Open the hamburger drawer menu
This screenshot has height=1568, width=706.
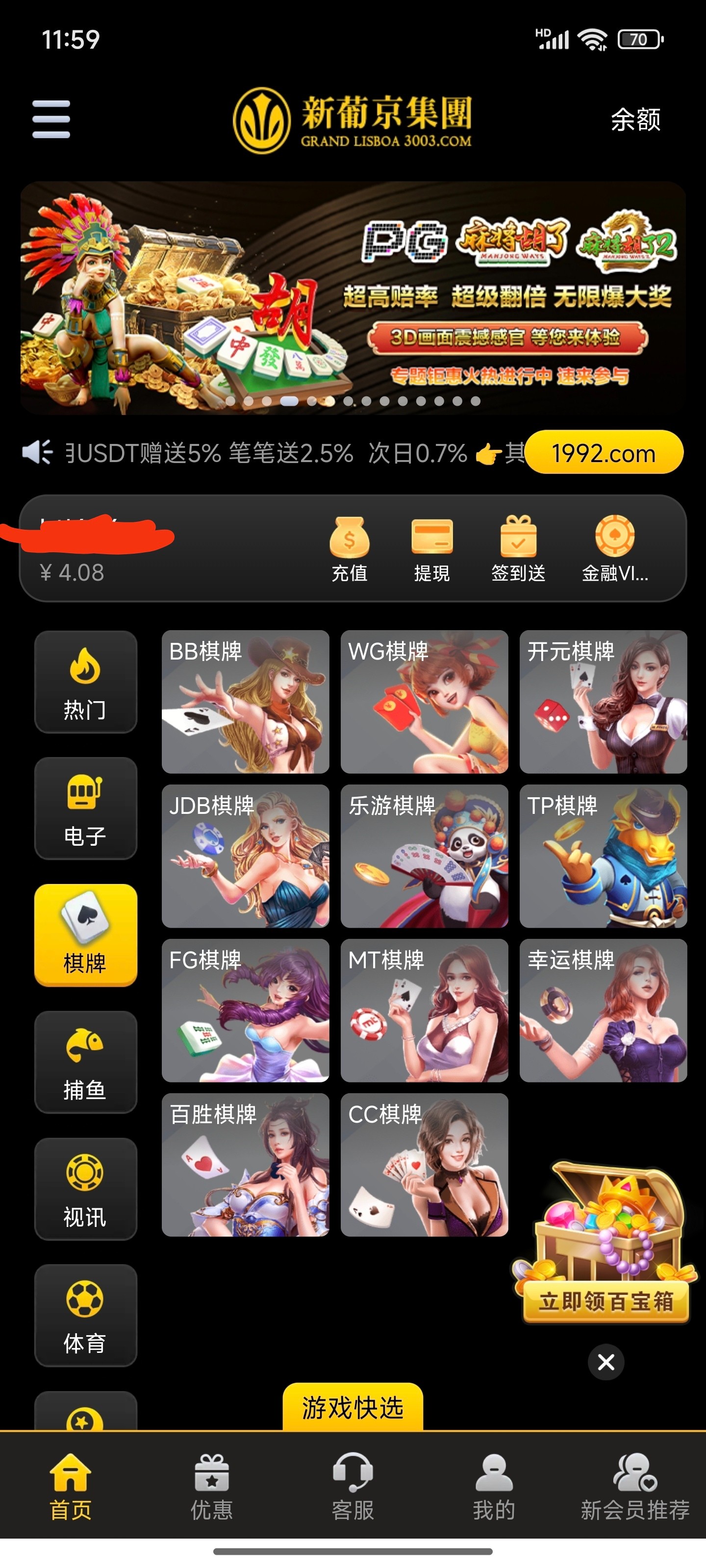coord(51,119)
